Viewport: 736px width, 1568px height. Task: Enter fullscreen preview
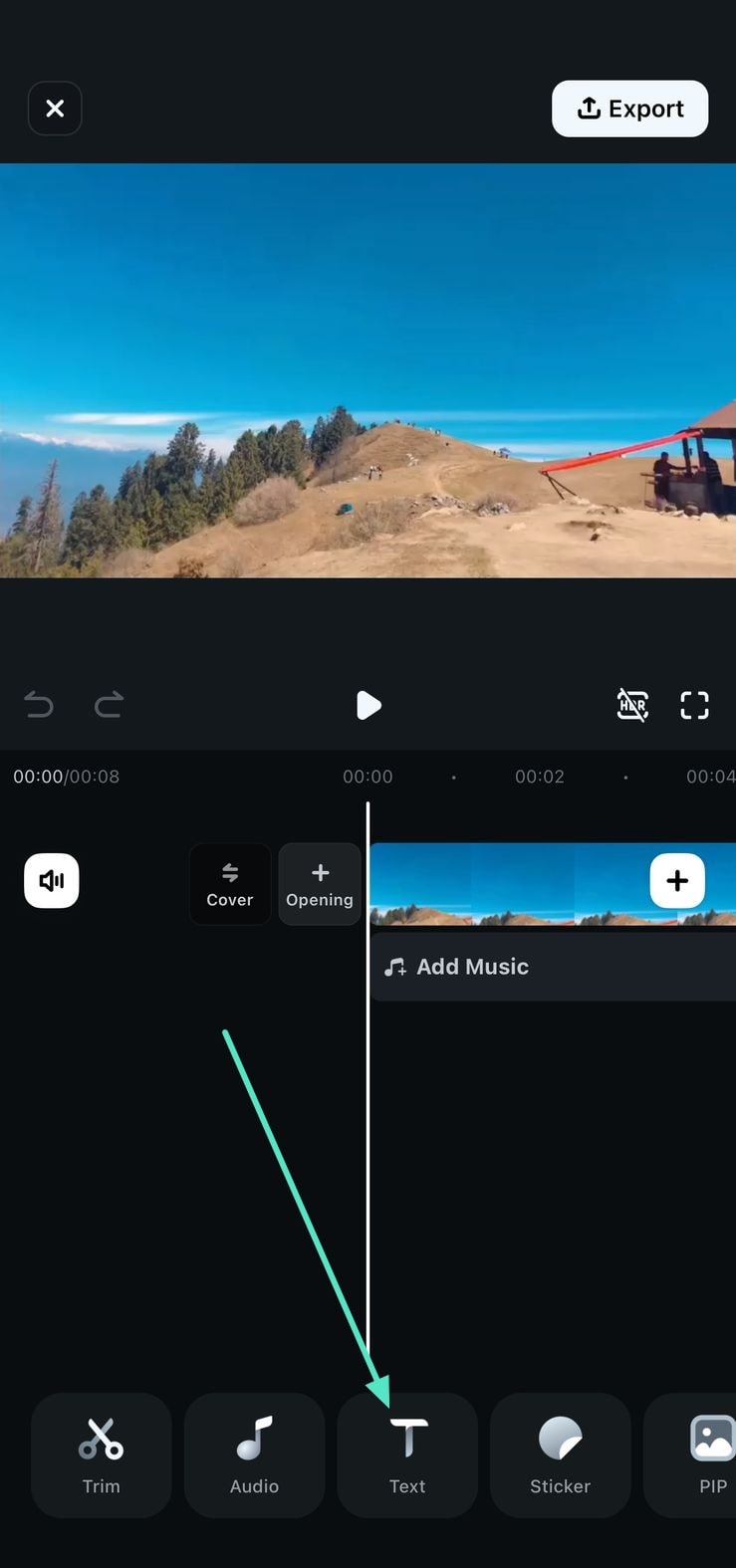[694, 705]
